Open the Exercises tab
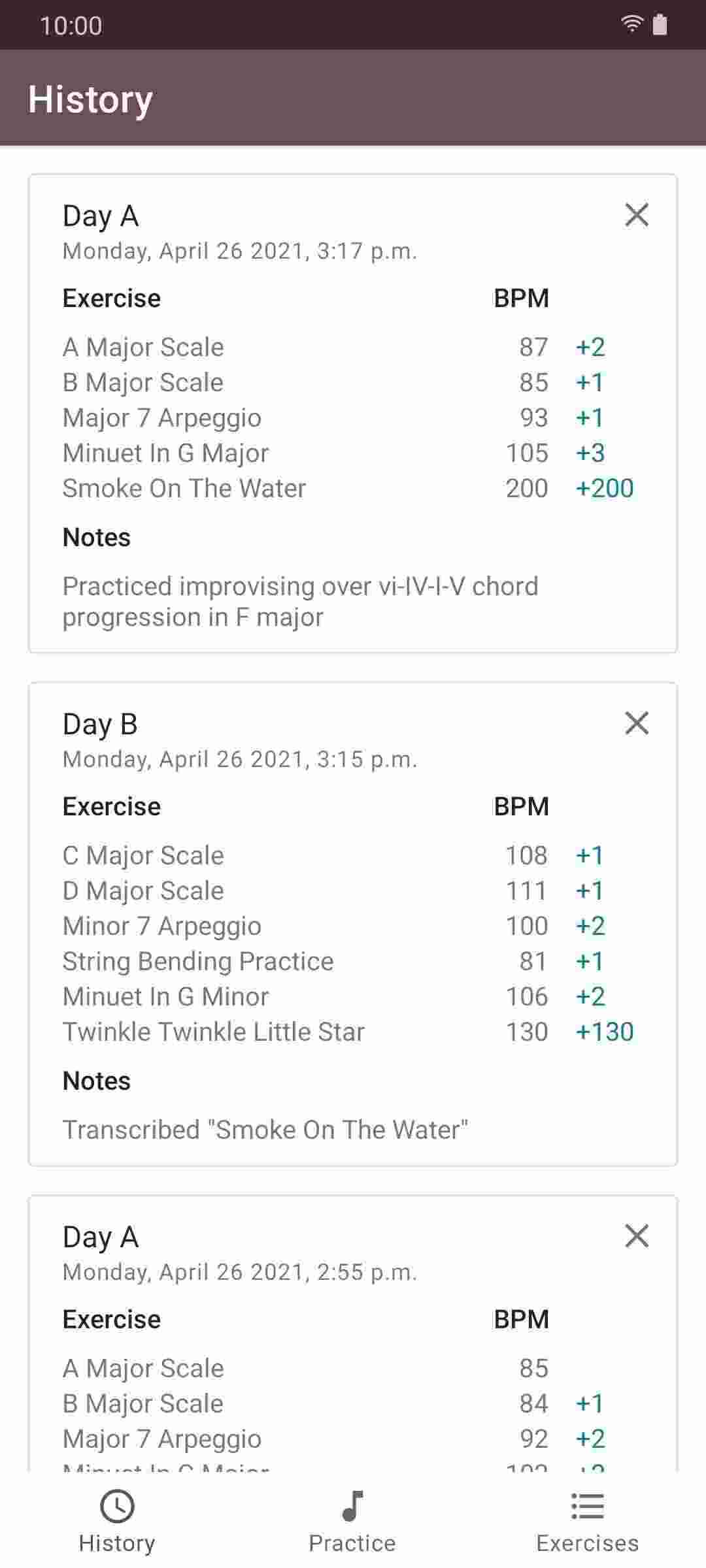706x1568 pixels. click(587, 1521)
